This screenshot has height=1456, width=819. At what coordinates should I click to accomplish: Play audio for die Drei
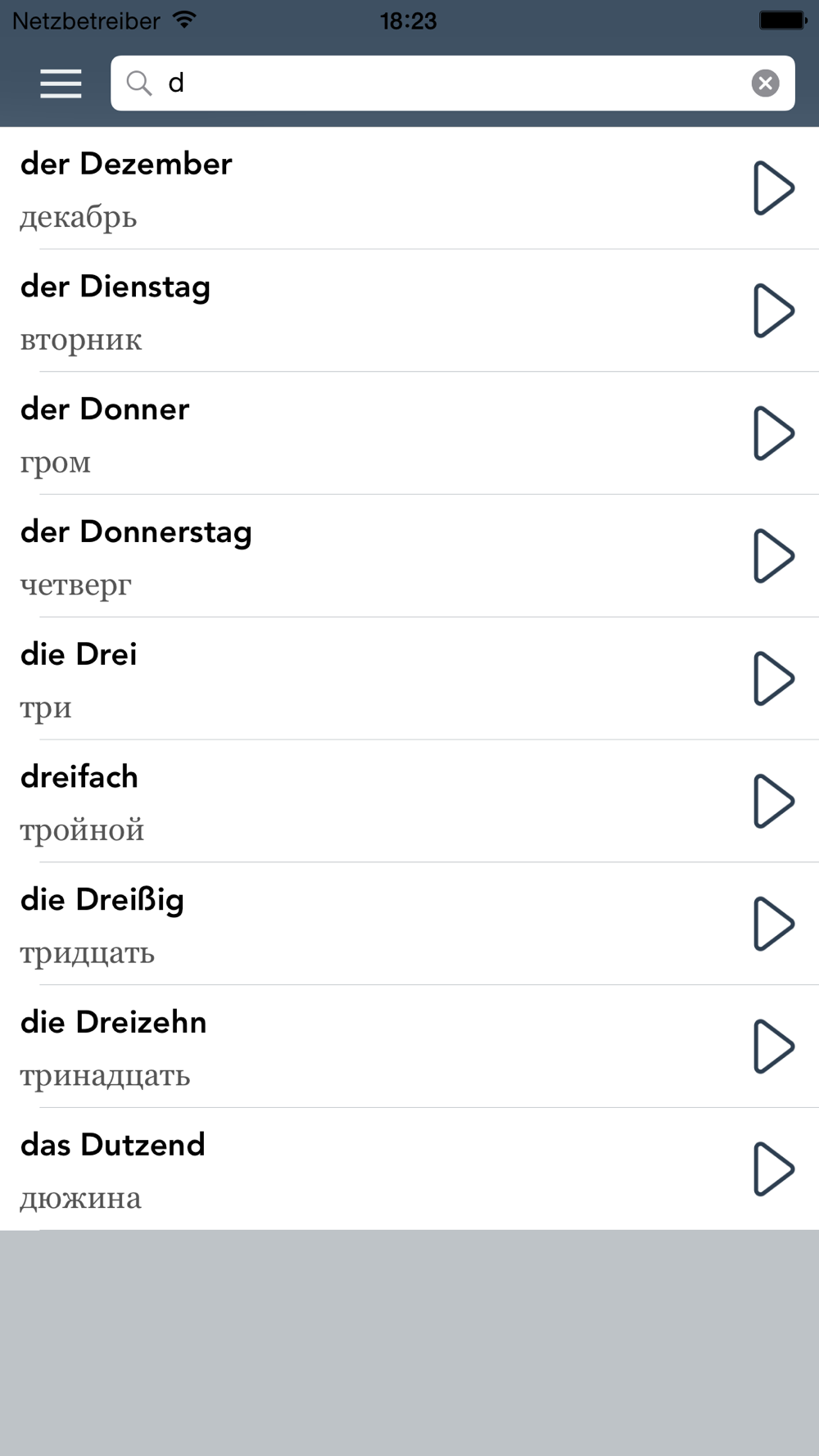[x=773, y=679]
